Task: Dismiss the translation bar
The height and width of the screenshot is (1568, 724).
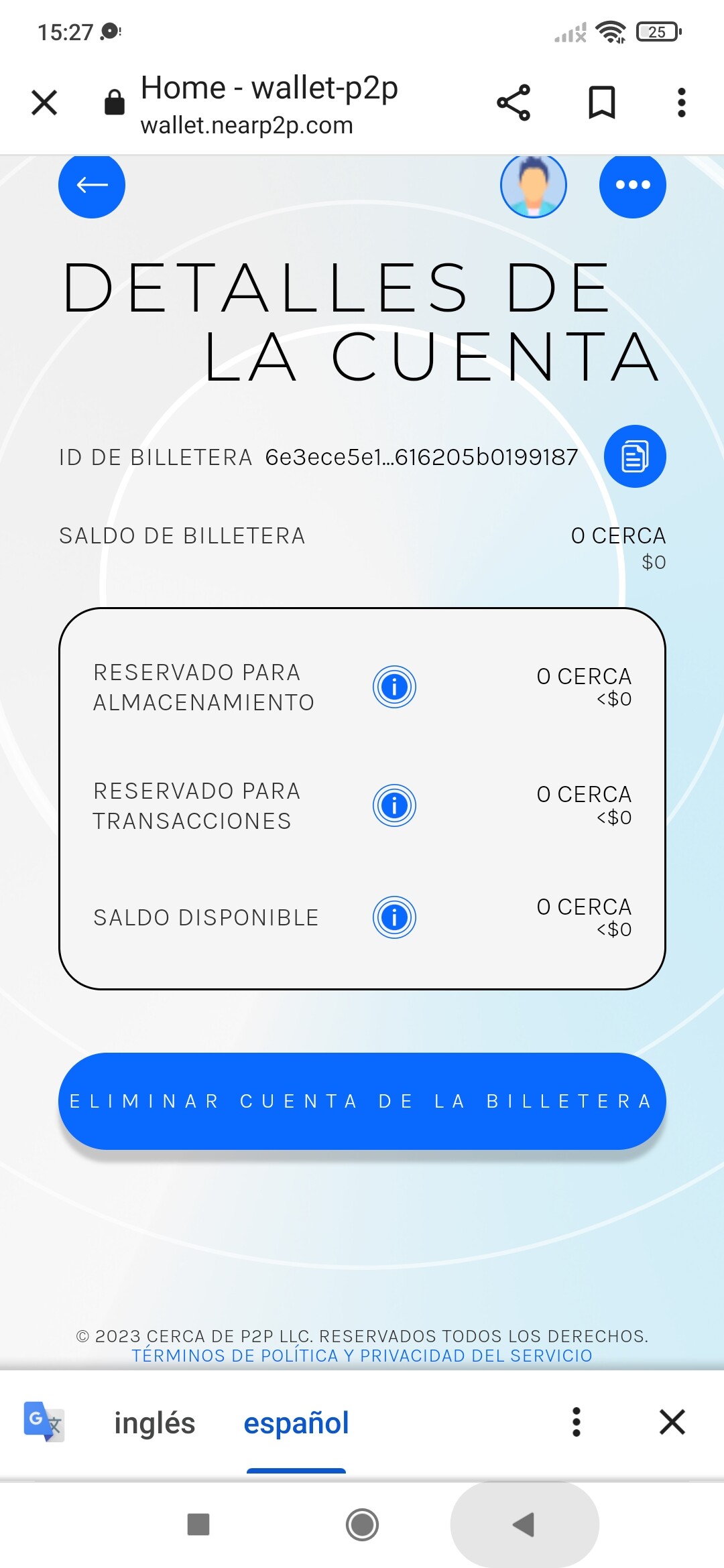Action: click(x=672, y=1422)
